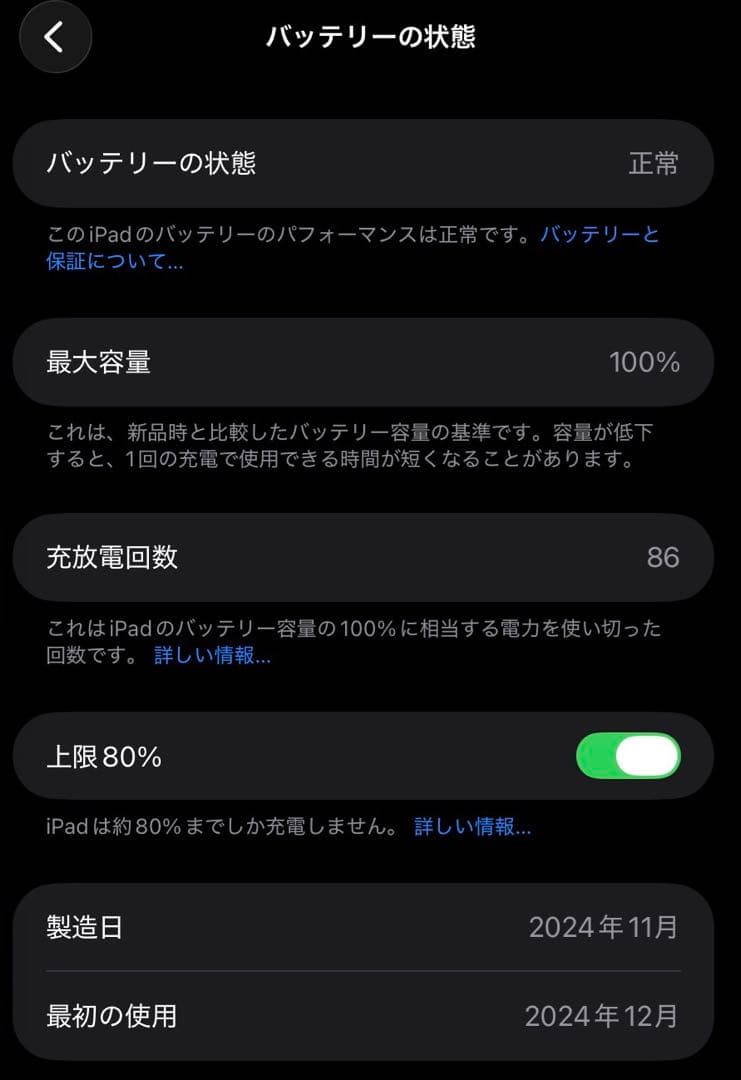This screenshot has width=741, height=1080.
Task: Disable the 上限80% charging limit switch
Action: [628, 757]
